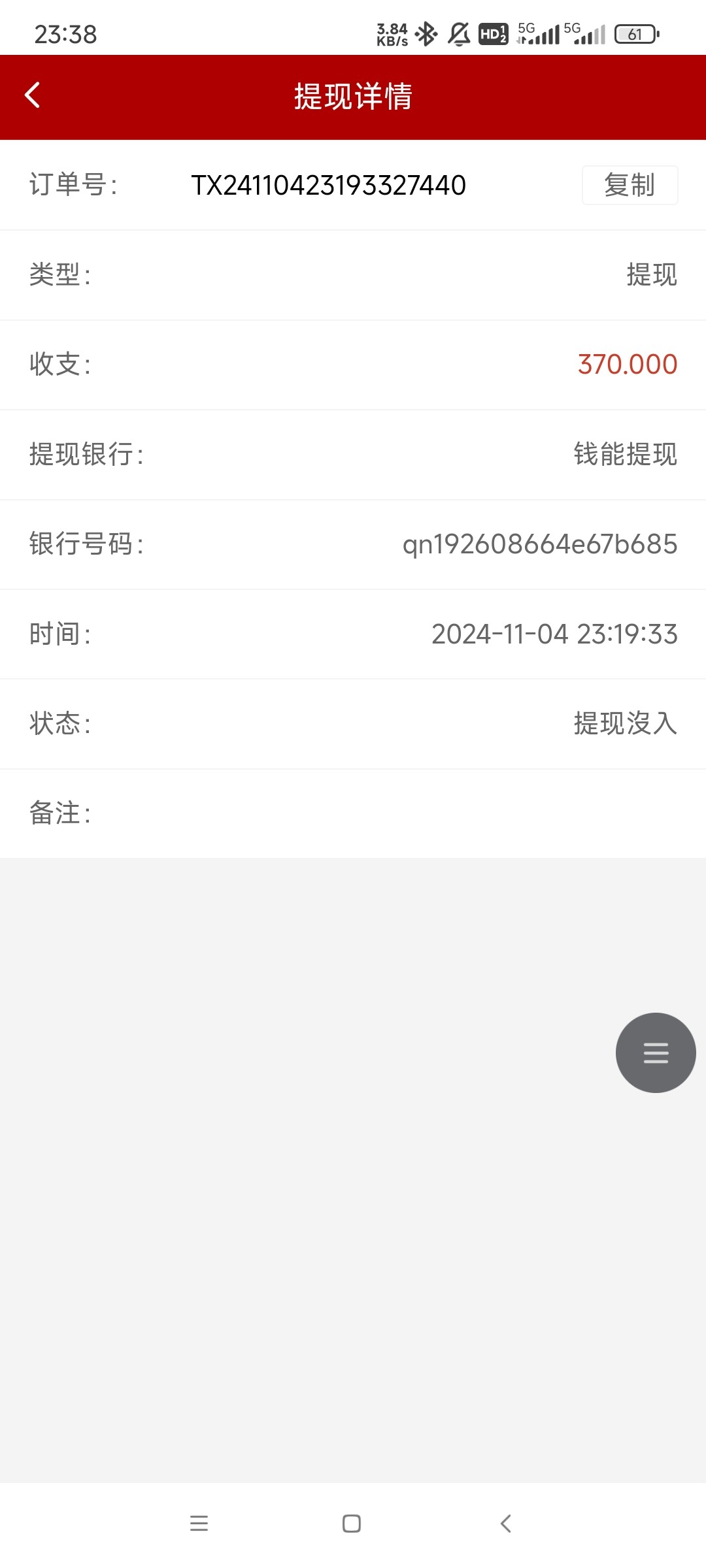Select the bank number qn192608664e67b685
The width and height of the screenshot is (706, 1568).
[x=540, y=545]
